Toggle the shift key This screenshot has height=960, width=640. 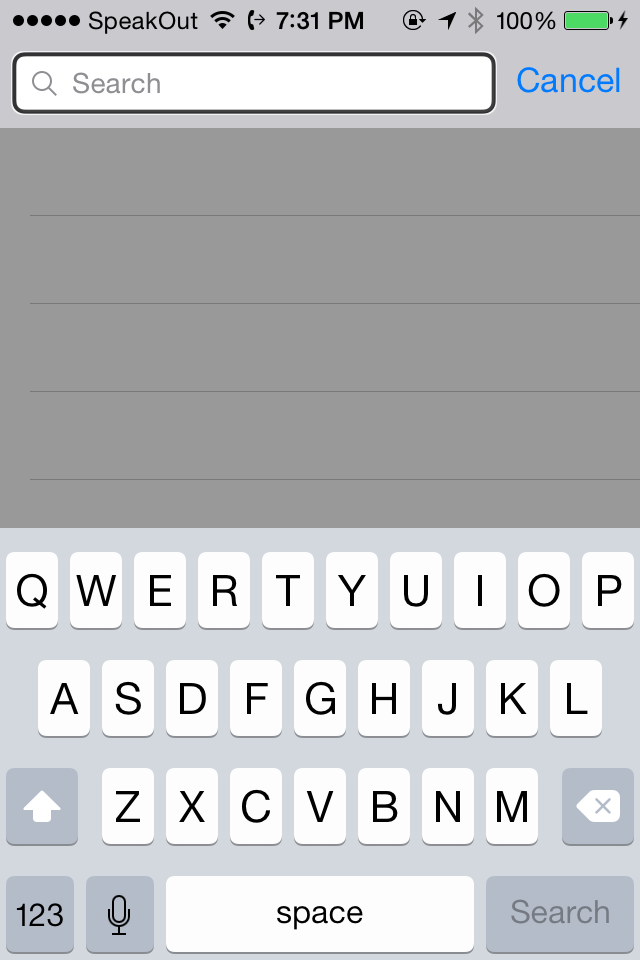[x=42, y=806]
